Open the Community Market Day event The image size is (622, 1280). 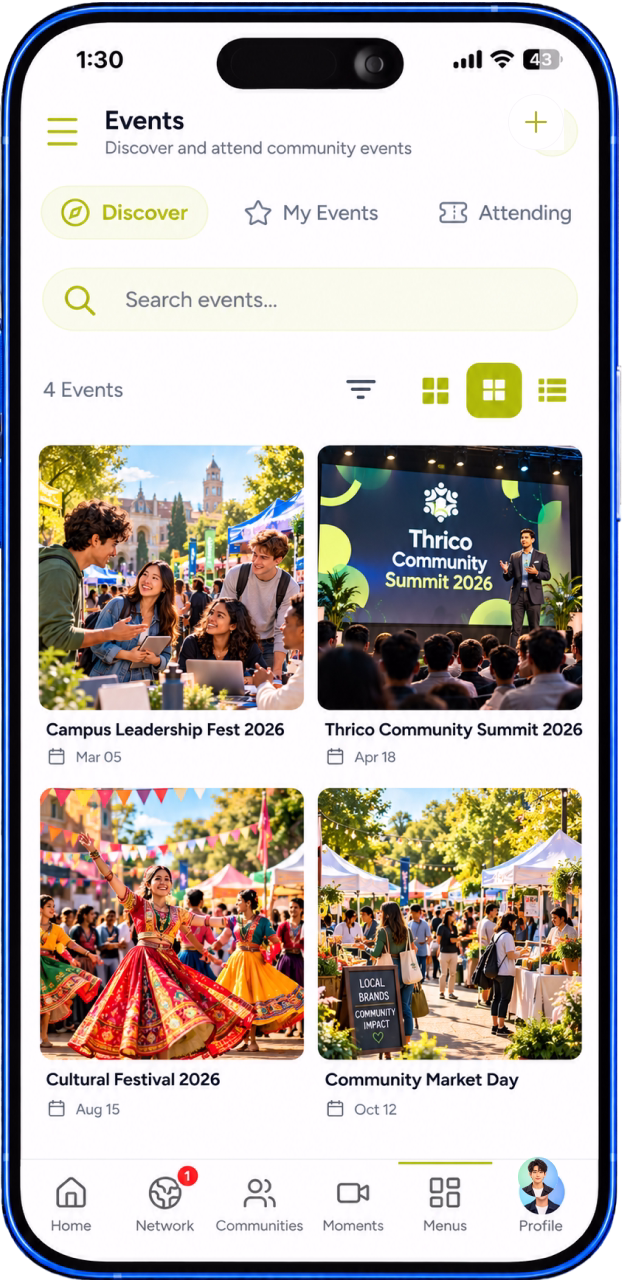click(450, 955)
